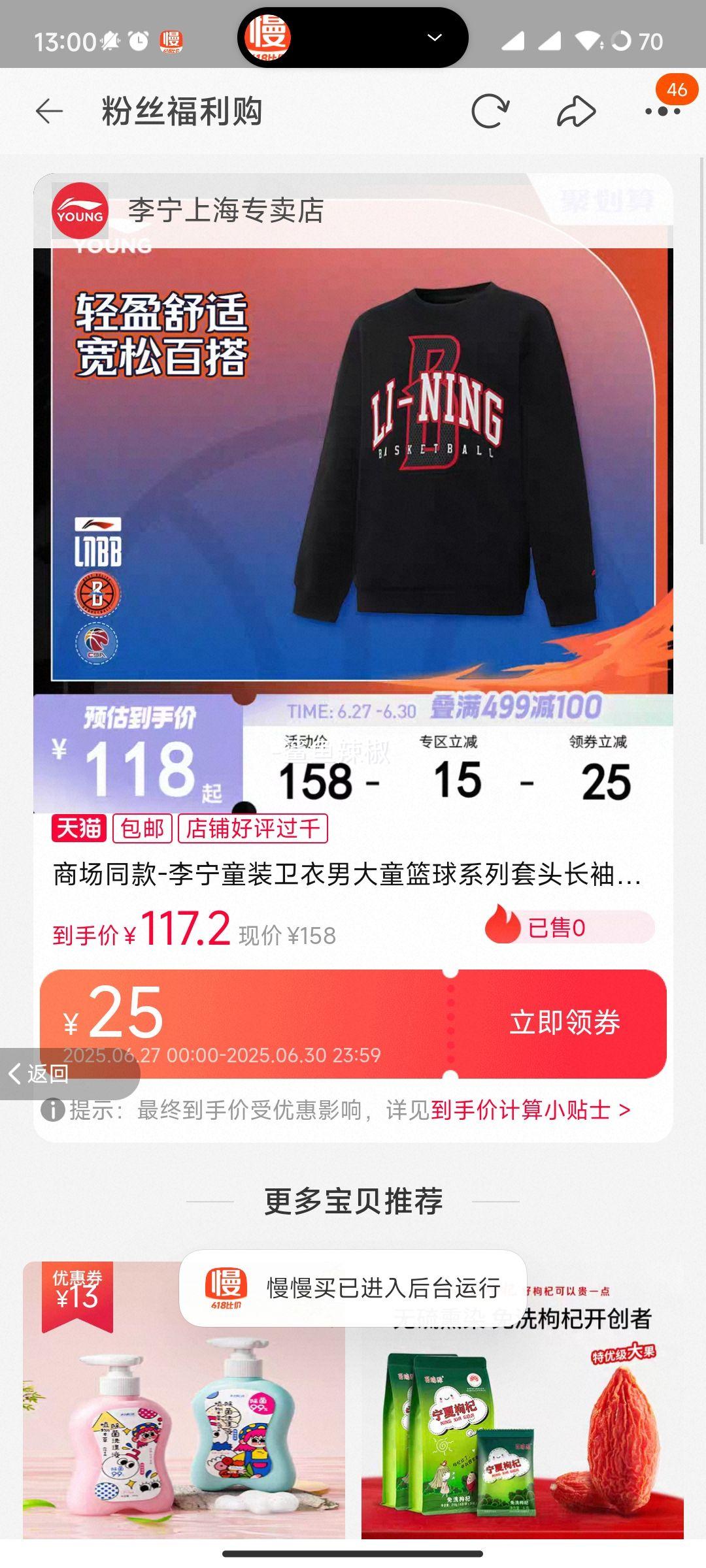
Task: Open 到手价计算小贴士 link
Action: [530, 1110]
